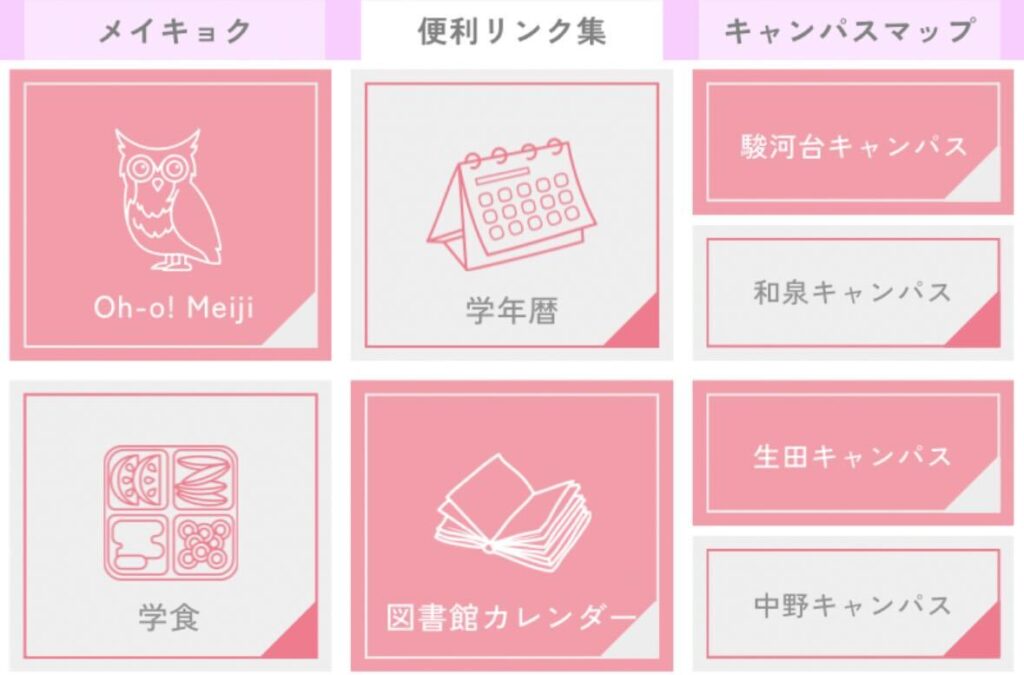Open the 学食 cafeteria tile
The width and height of the screenshot is (1024, 675).
coord(170,525)
